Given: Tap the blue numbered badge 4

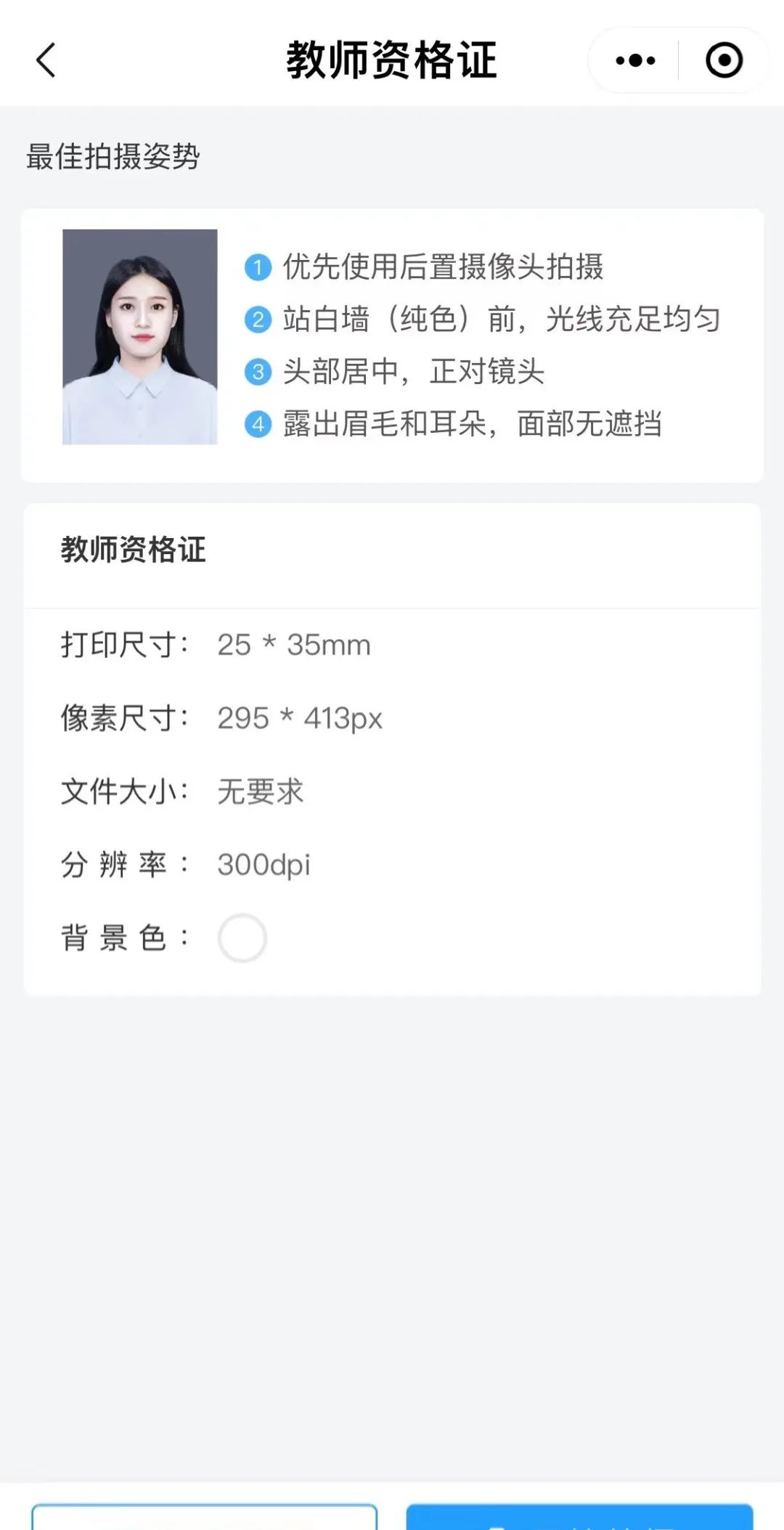Looking at the screenshot, I should [257, 426].
